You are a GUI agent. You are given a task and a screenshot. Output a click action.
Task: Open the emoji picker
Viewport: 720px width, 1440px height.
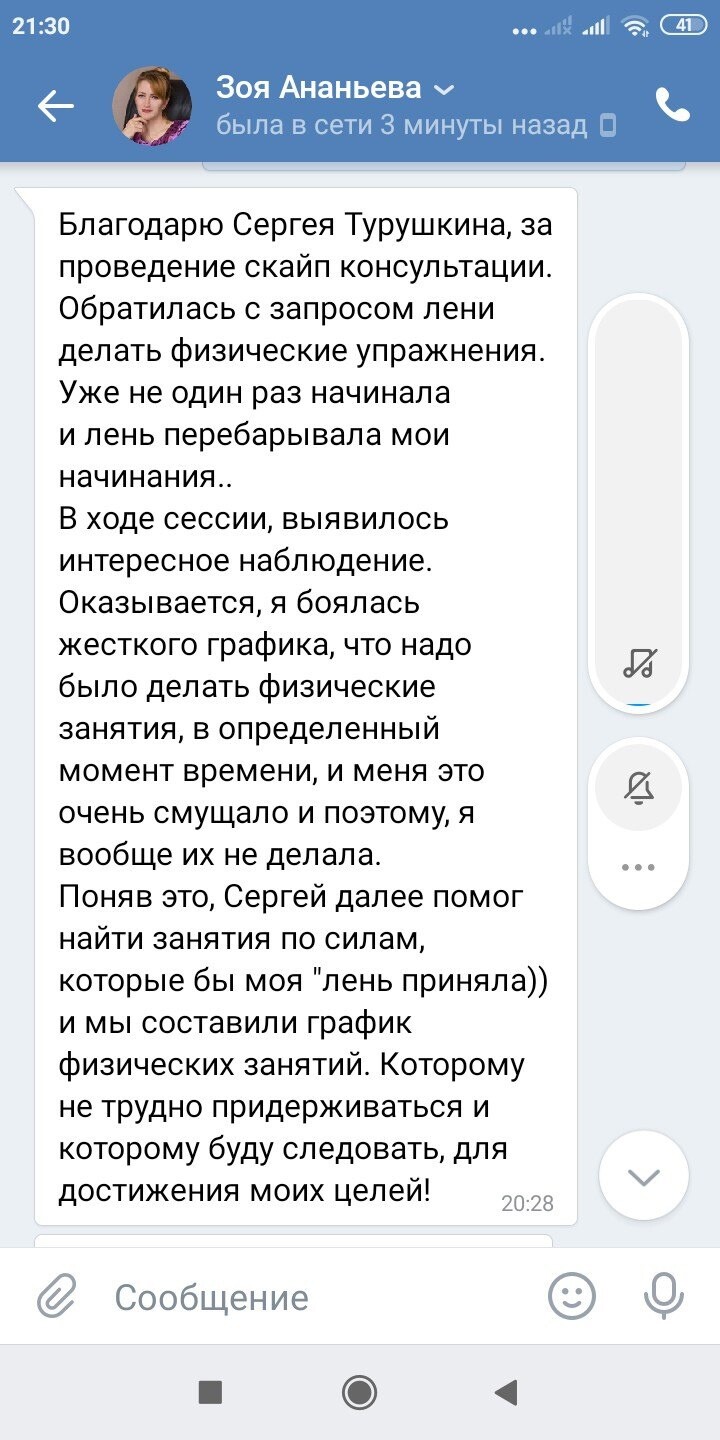(x=572, y=1297)
